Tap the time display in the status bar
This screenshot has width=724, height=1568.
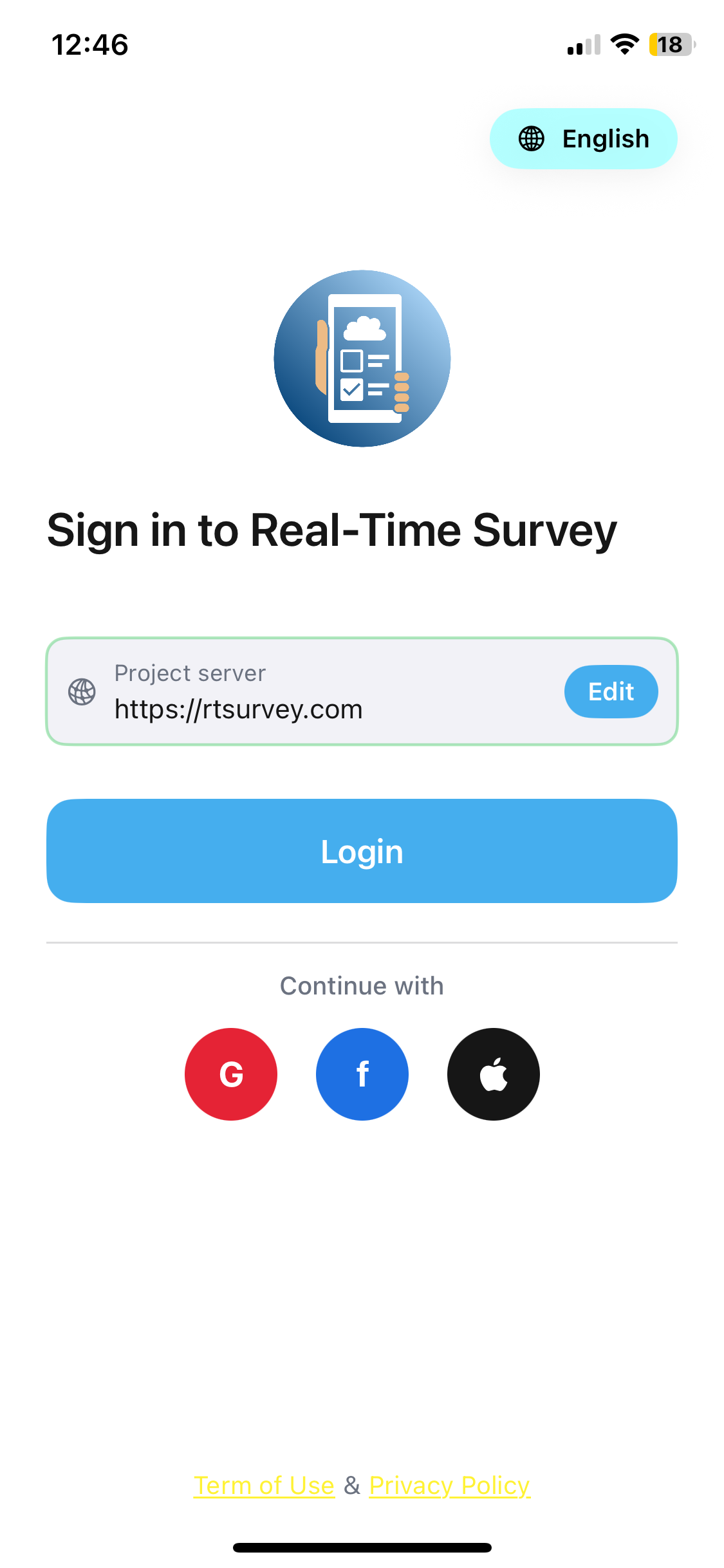tap(89, 44)
